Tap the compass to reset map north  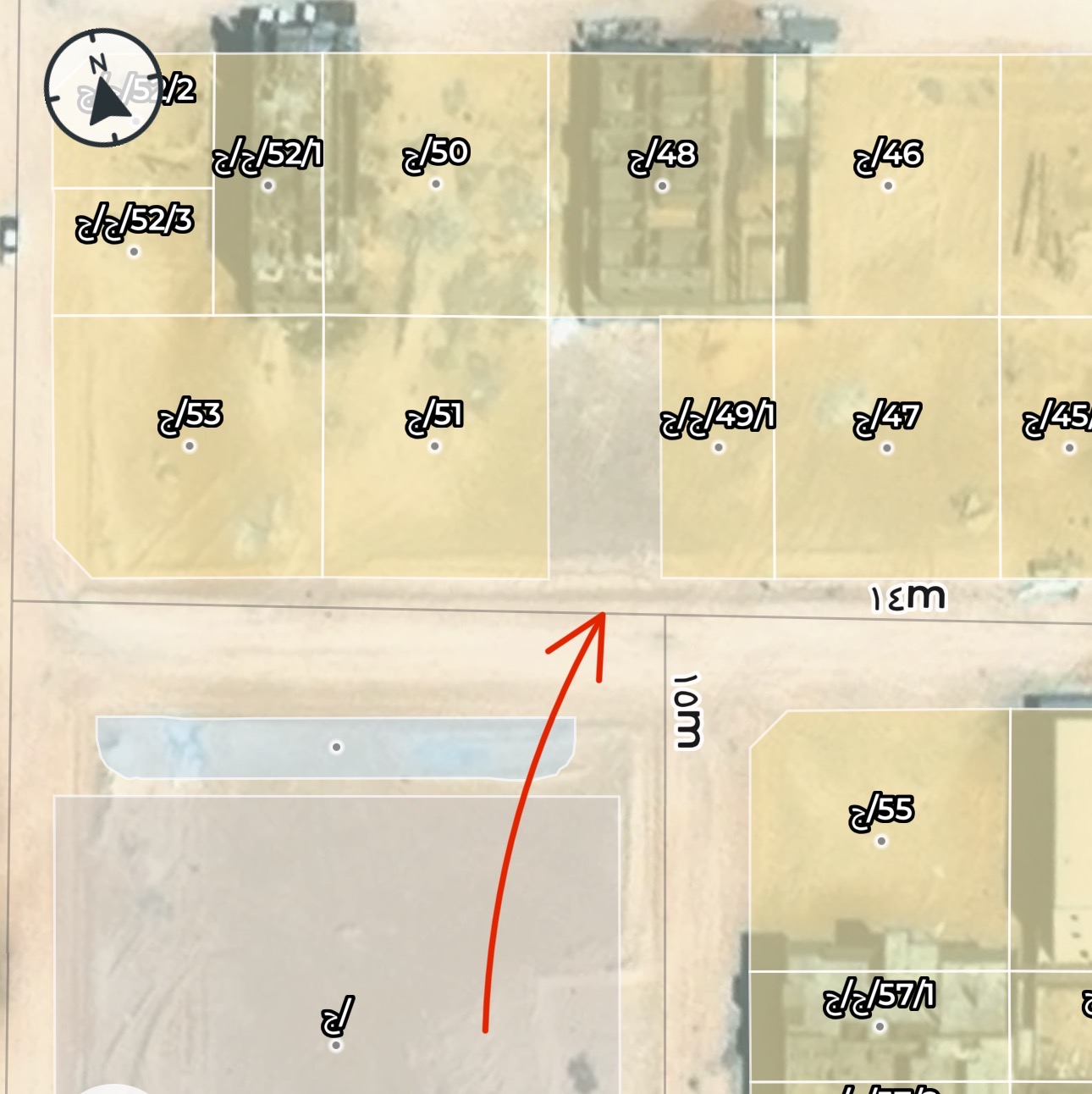pyautogui.click(x=102, y=88)
